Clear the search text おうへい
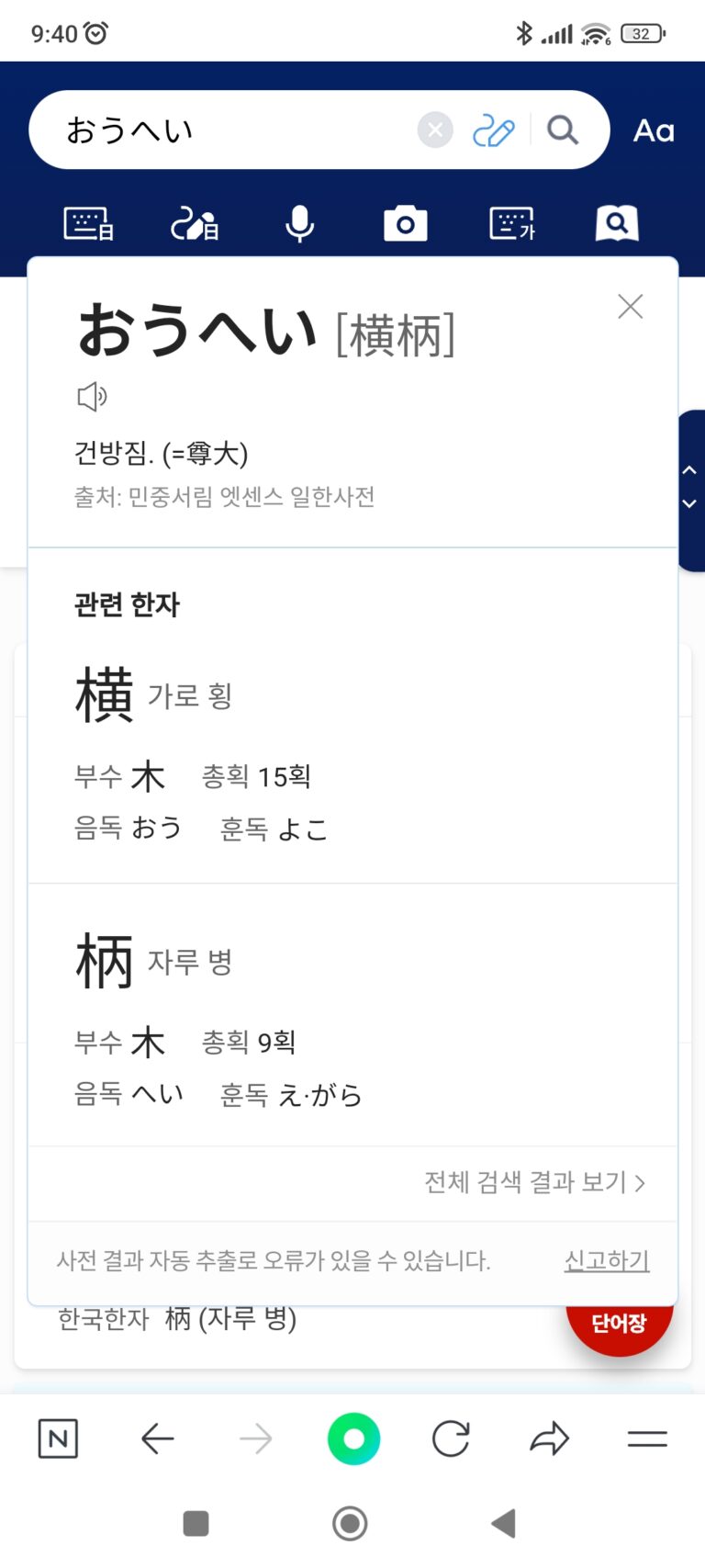The height and width of the screenshot is (1568, 705). (x=435, y=130)
